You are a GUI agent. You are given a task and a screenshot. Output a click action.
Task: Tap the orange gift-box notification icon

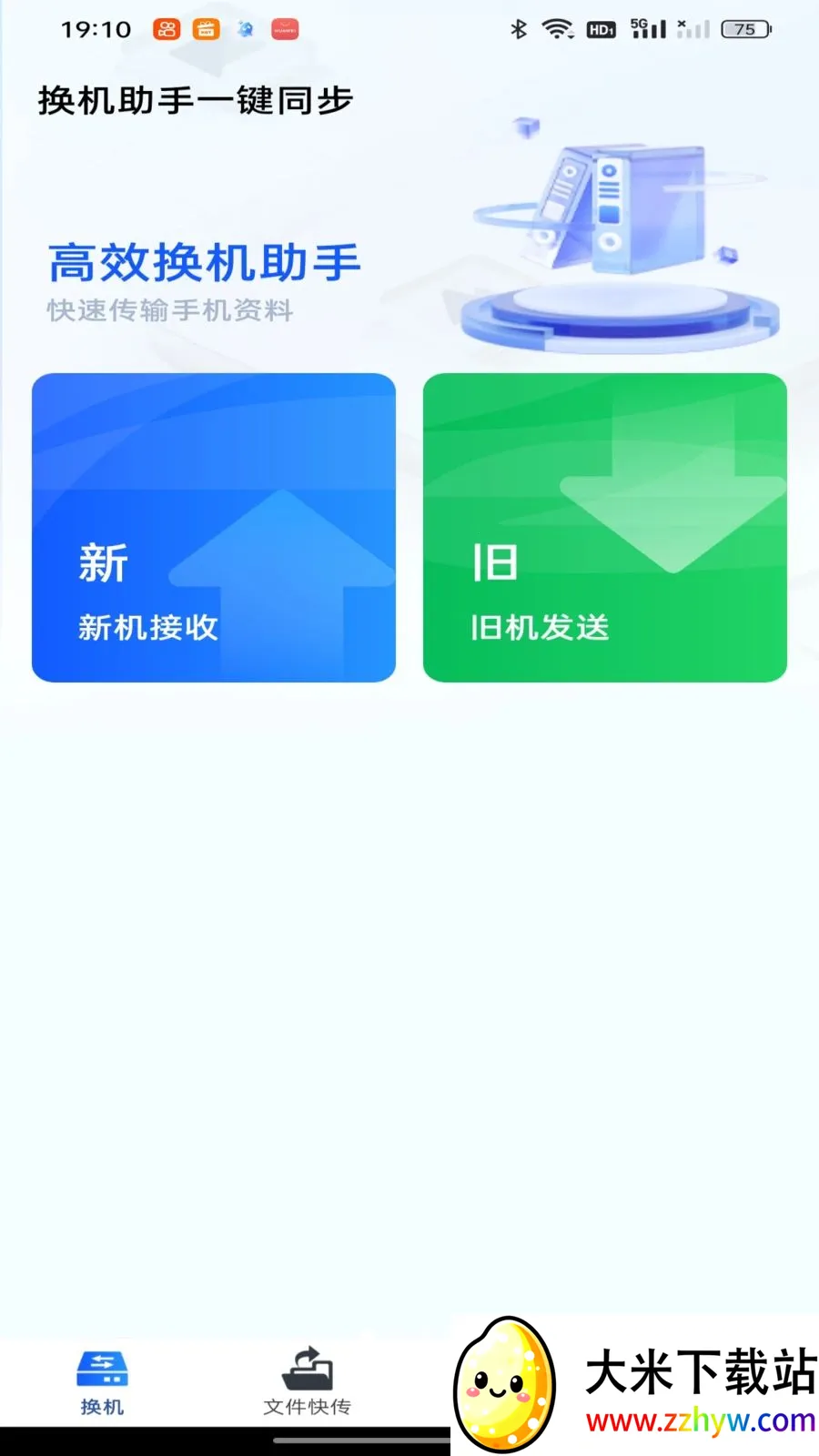(x=207, y=29)
